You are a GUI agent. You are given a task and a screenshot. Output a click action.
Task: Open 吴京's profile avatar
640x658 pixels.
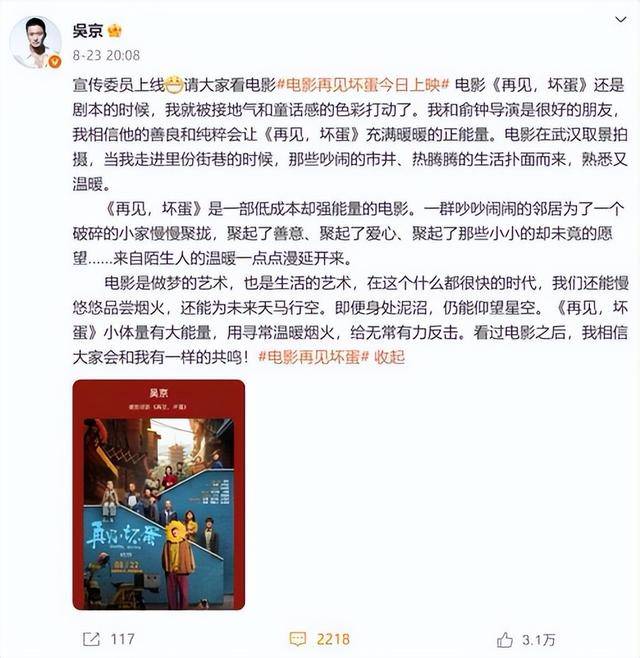[35, 42]
